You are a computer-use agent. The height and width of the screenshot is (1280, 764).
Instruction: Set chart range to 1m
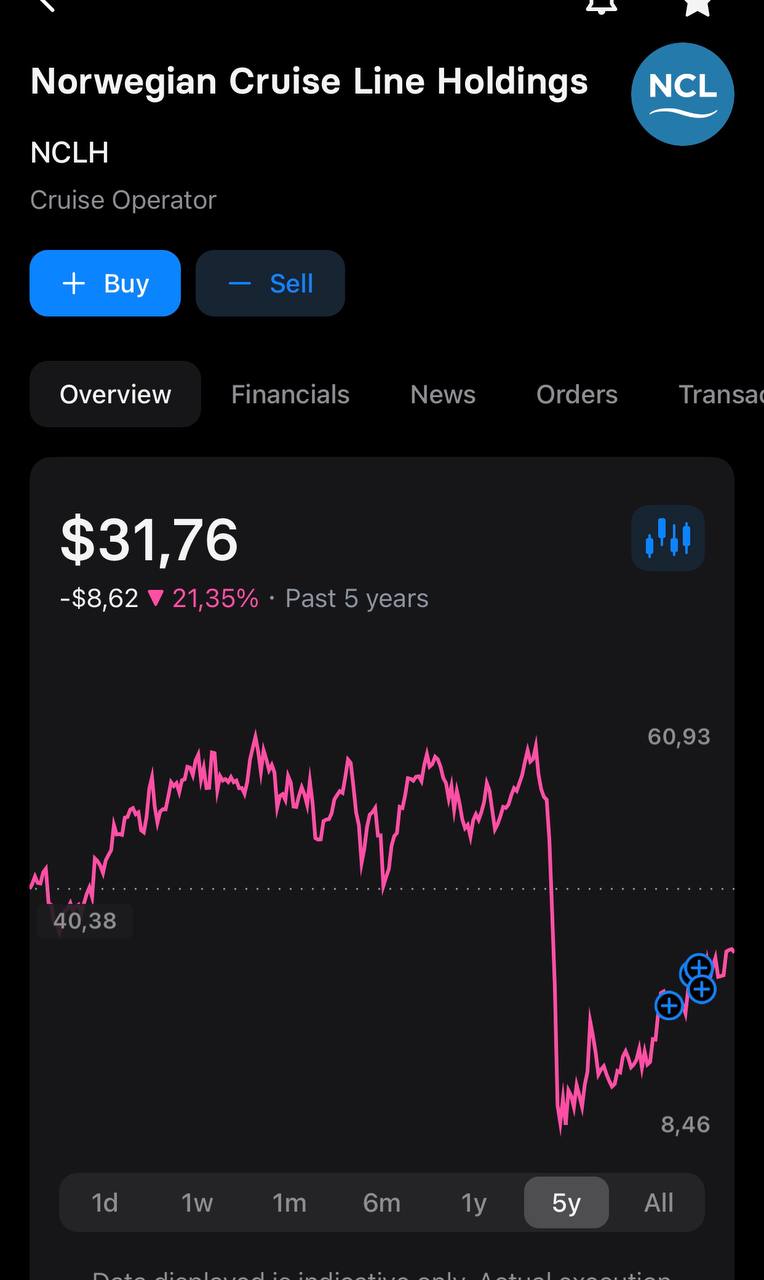[x=289, y=1202]
